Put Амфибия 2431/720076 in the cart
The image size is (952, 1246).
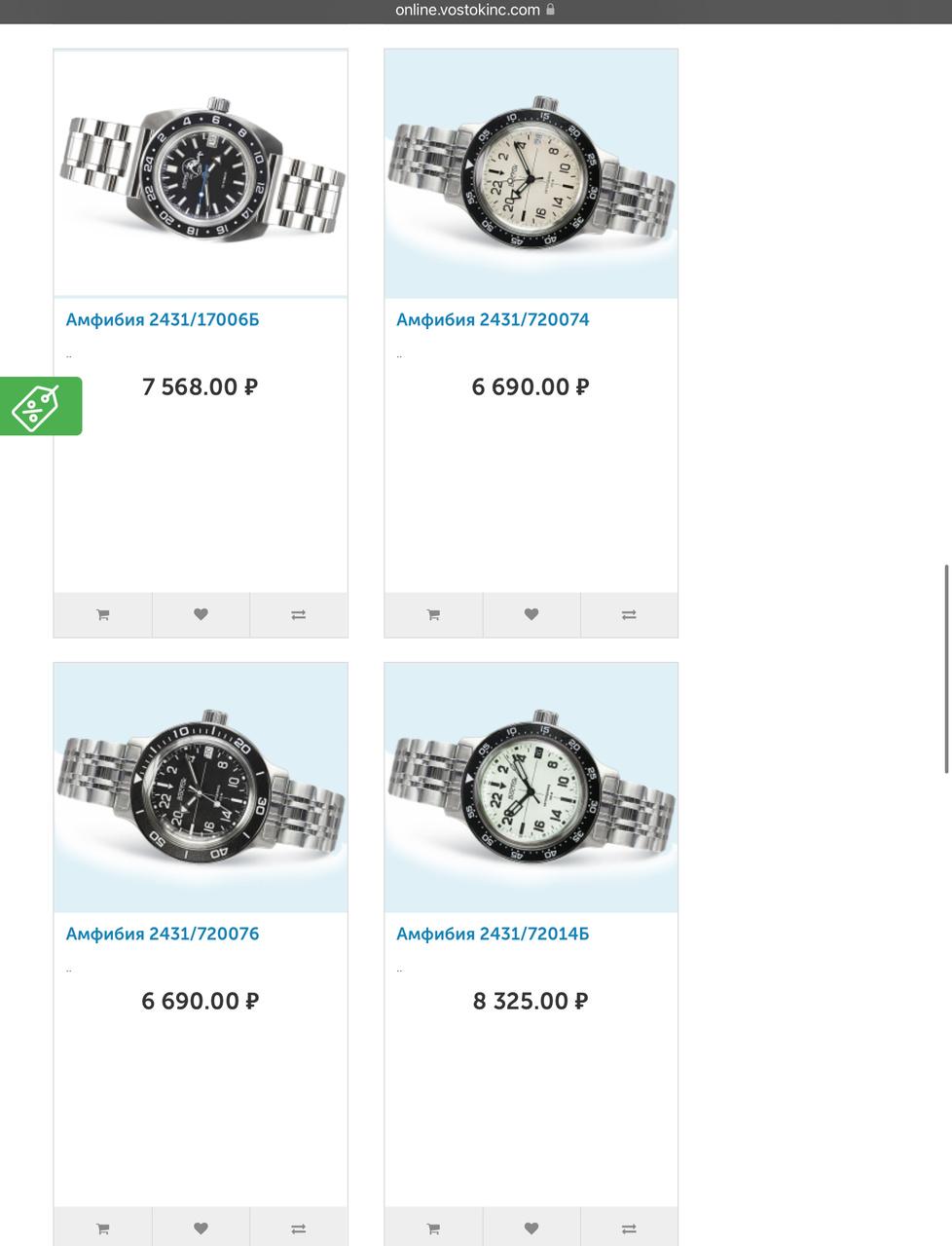pyautogui.click(x=102, y=1228)
